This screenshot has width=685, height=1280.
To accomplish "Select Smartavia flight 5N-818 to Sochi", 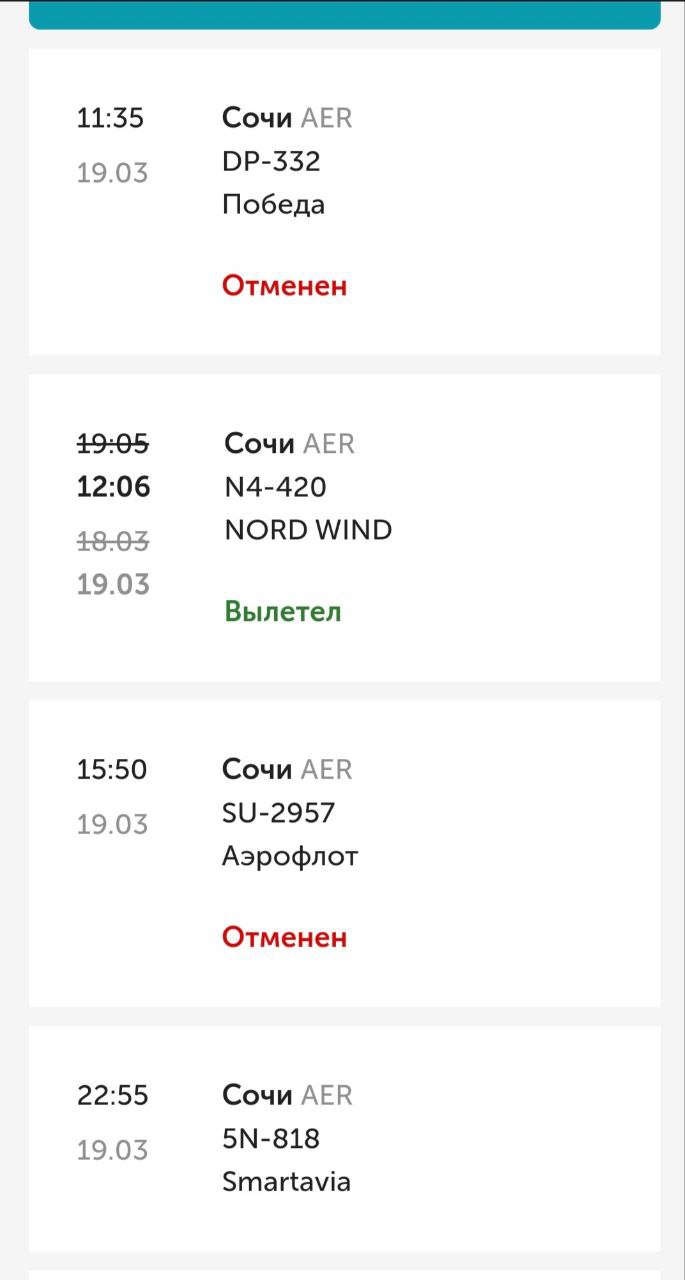I will [x=344, y=1138].
